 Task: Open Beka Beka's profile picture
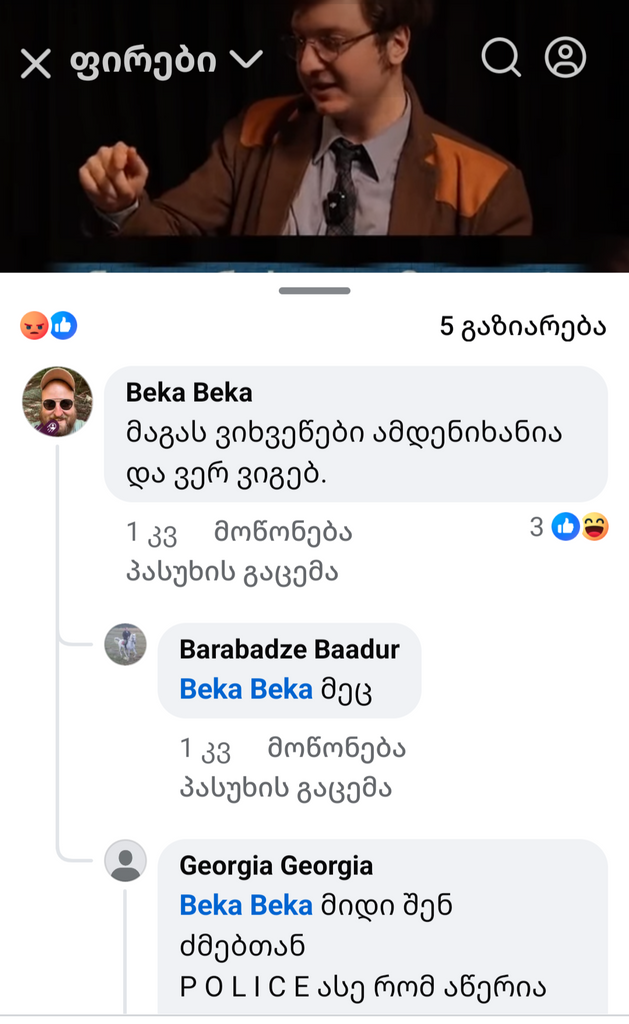(x=57, y=401)
